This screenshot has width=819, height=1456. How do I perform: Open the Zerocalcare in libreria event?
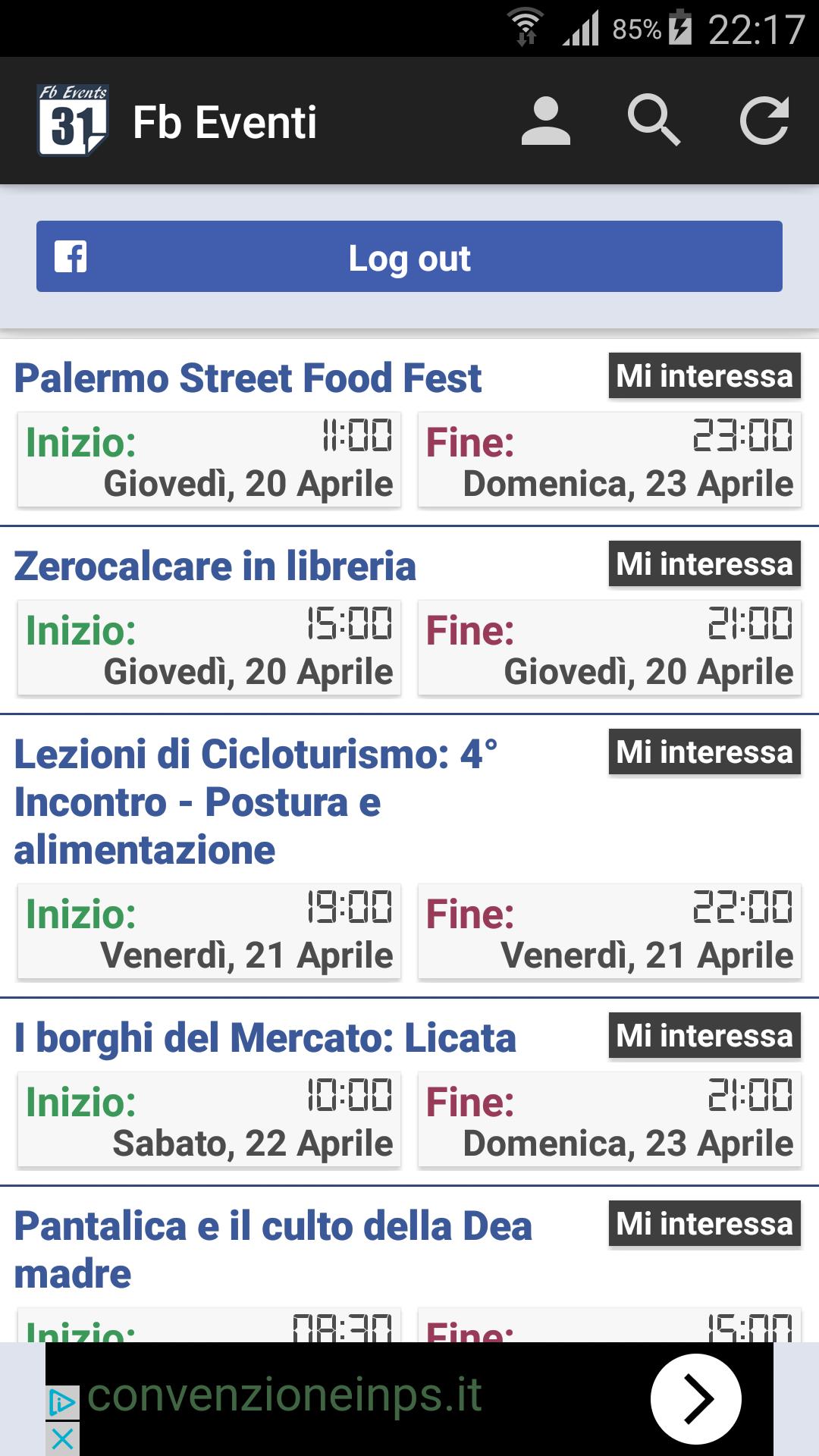[215, 563]
